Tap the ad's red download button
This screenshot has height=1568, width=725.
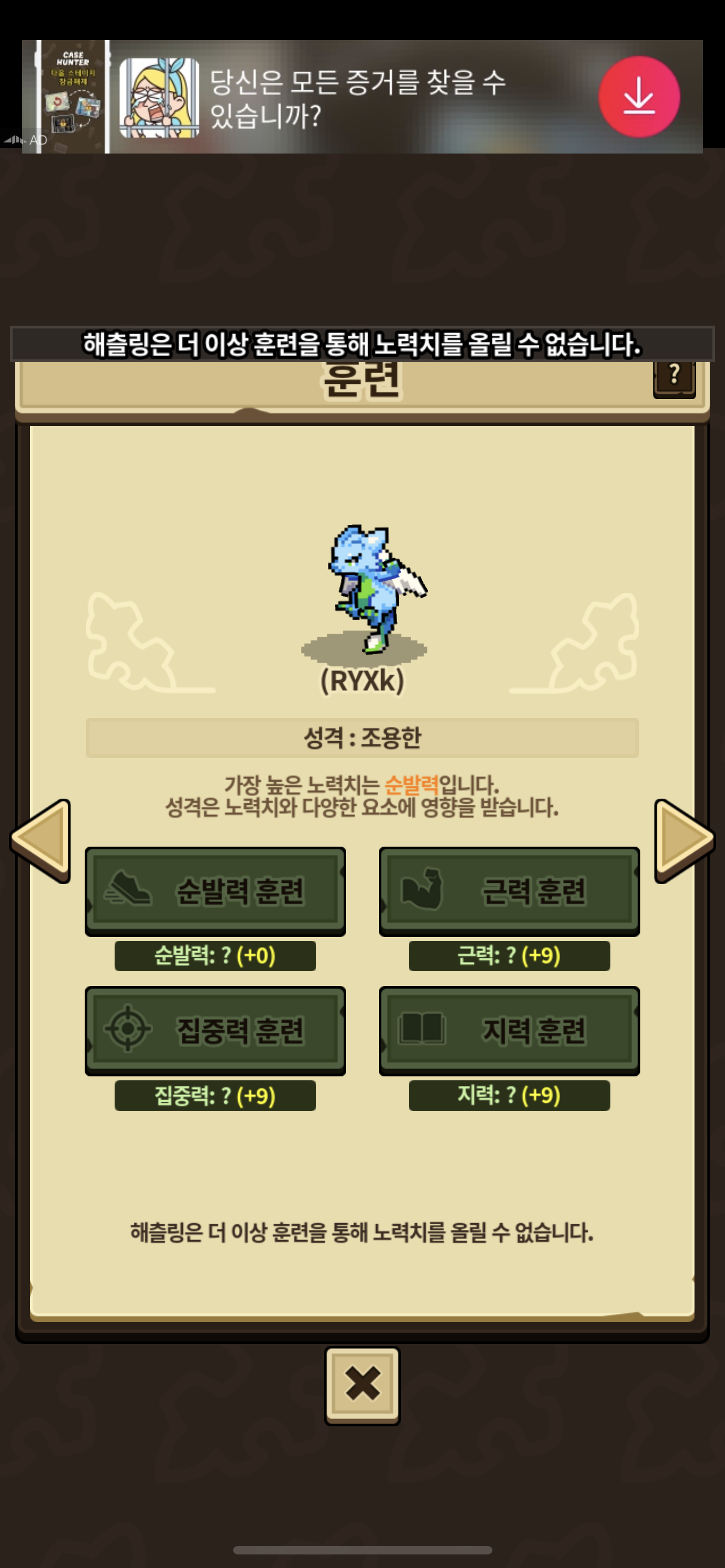point(639,97)
